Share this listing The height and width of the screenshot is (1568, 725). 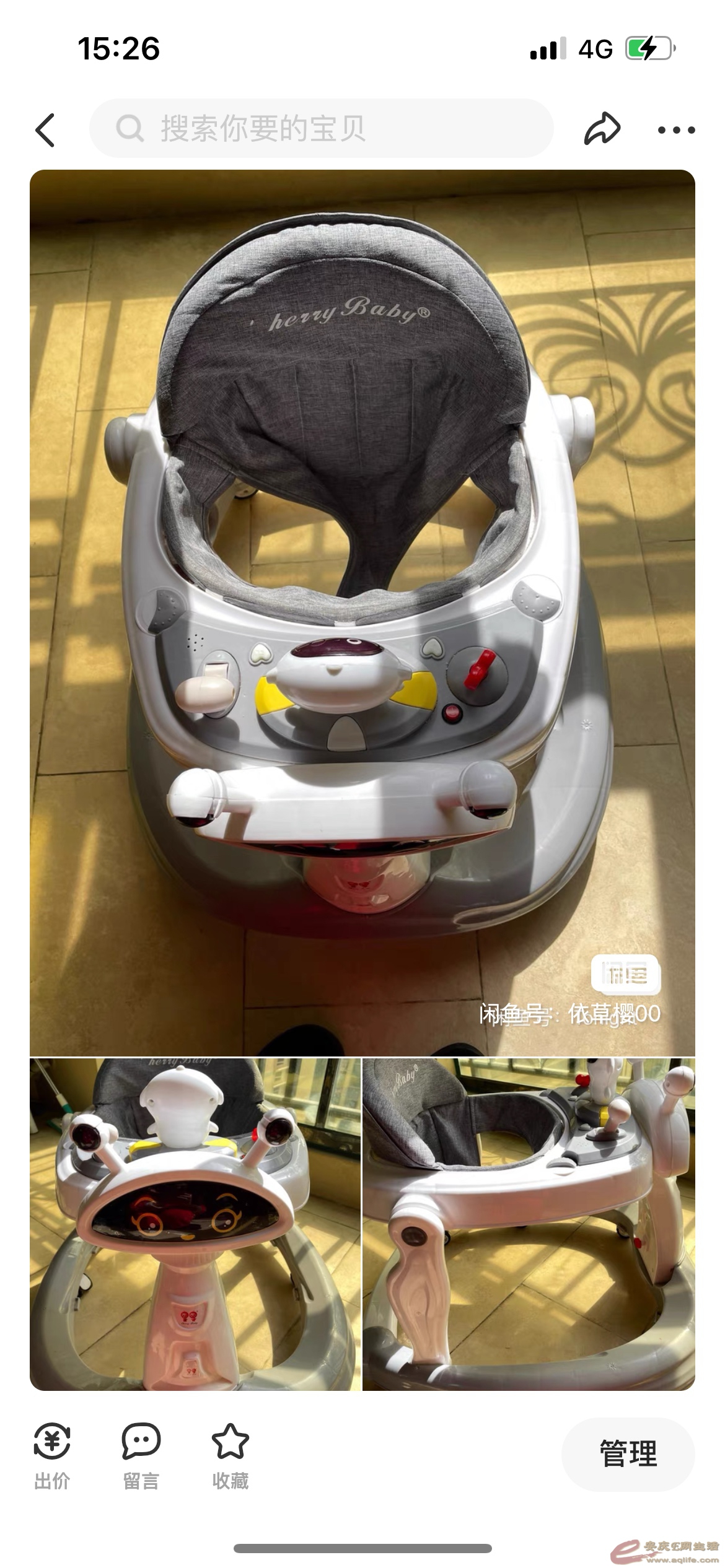tap(602, 129)
